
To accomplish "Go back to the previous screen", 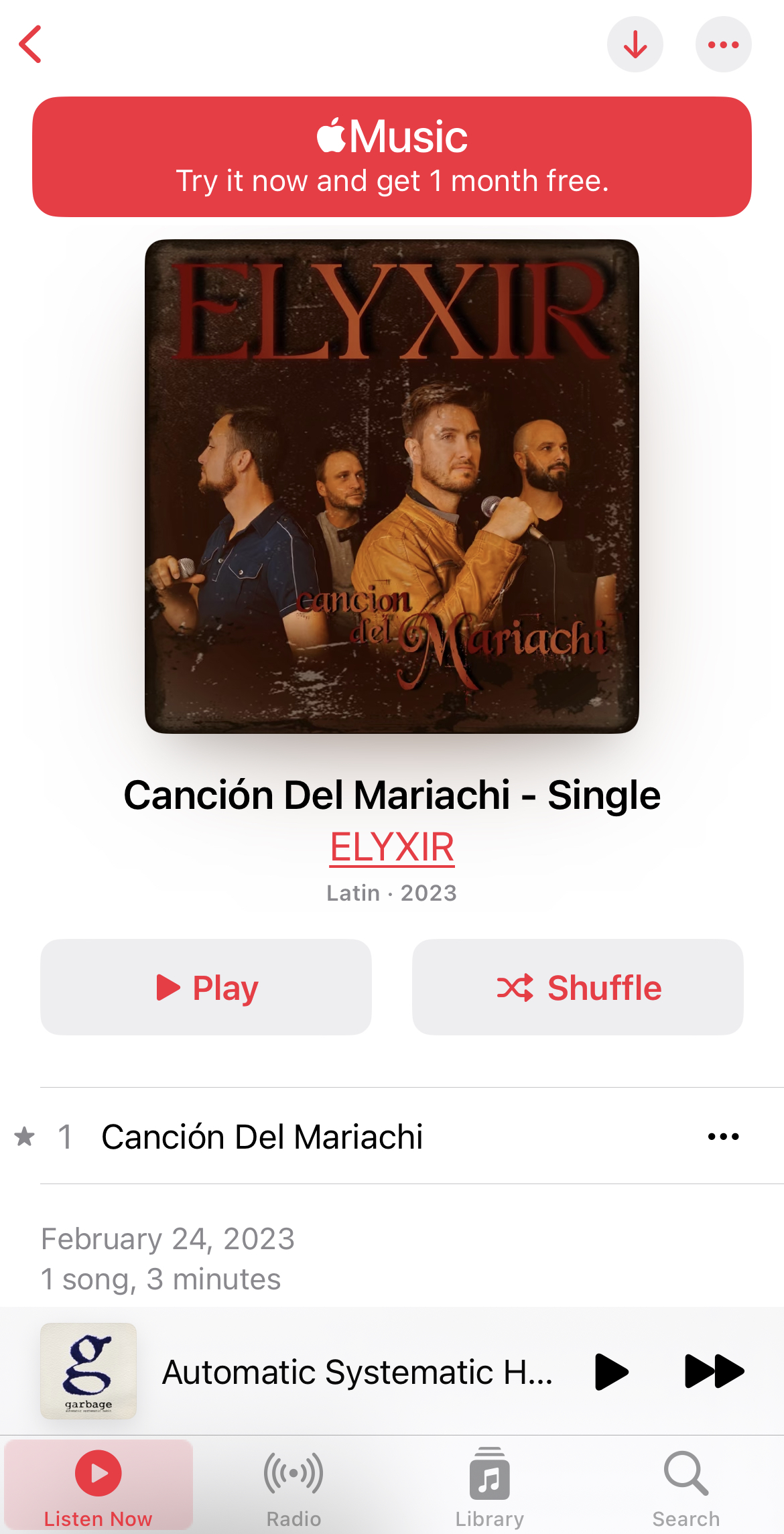I will (31, 44).
